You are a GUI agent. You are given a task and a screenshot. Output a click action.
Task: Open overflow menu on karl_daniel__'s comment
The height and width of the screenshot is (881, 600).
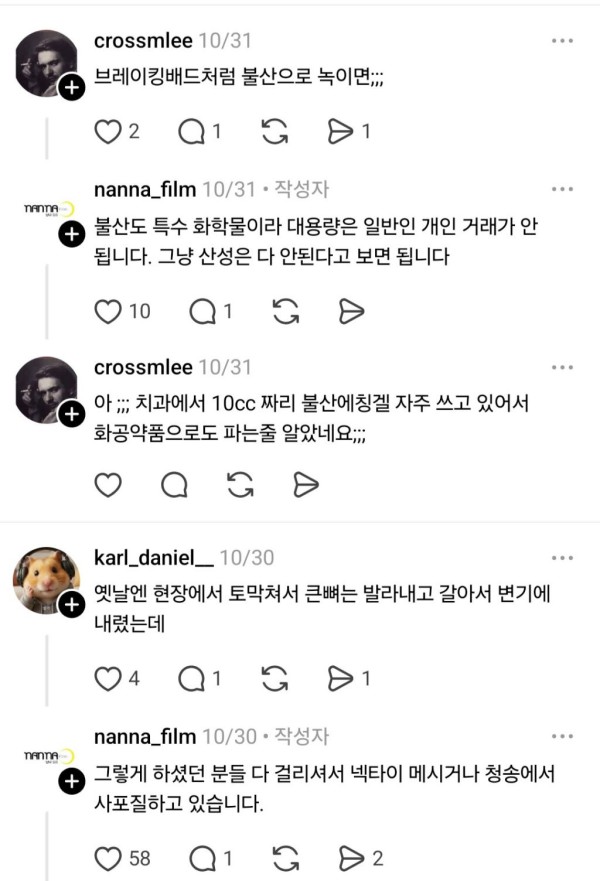tap(563, 558)
